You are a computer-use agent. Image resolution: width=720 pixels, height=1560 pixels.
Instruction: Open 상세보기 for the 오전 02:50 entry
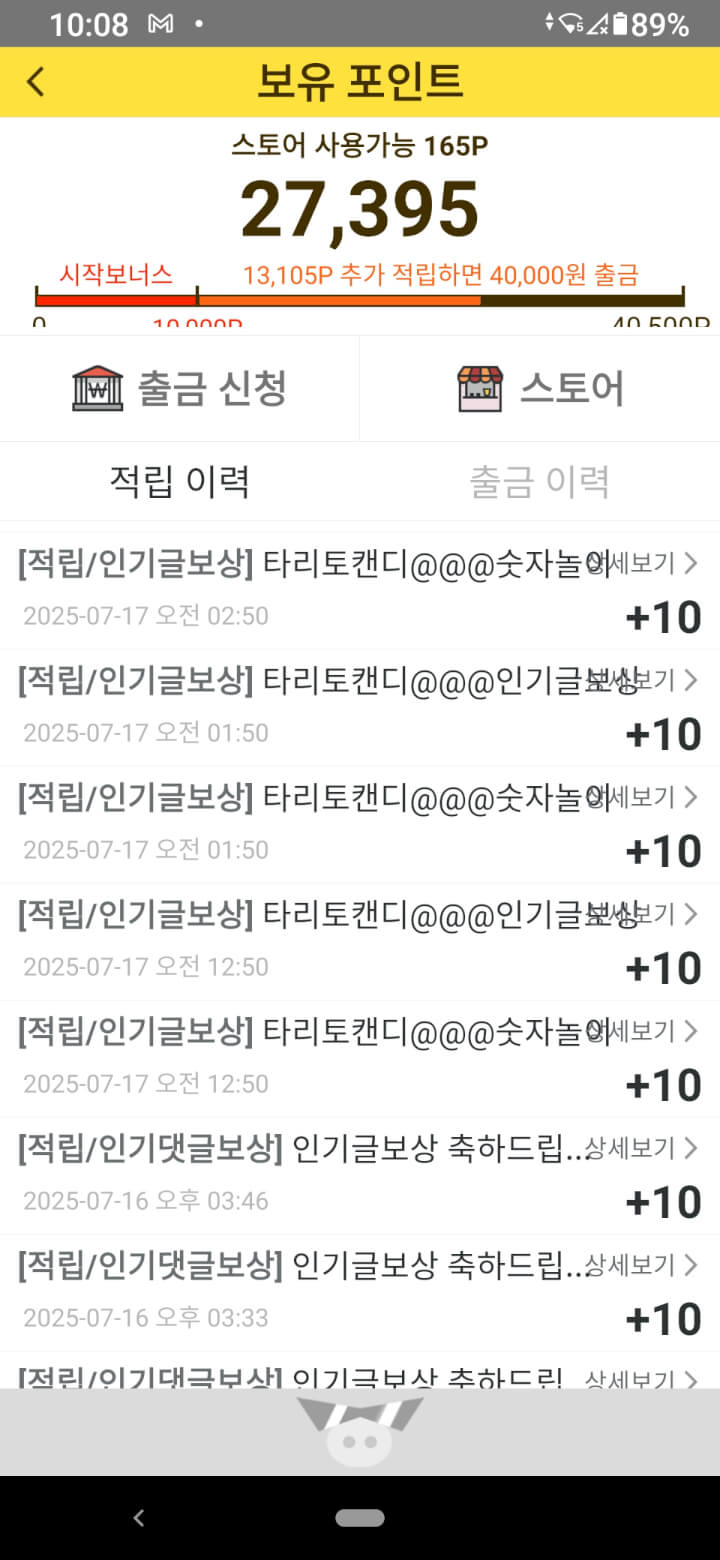[642, 563]
